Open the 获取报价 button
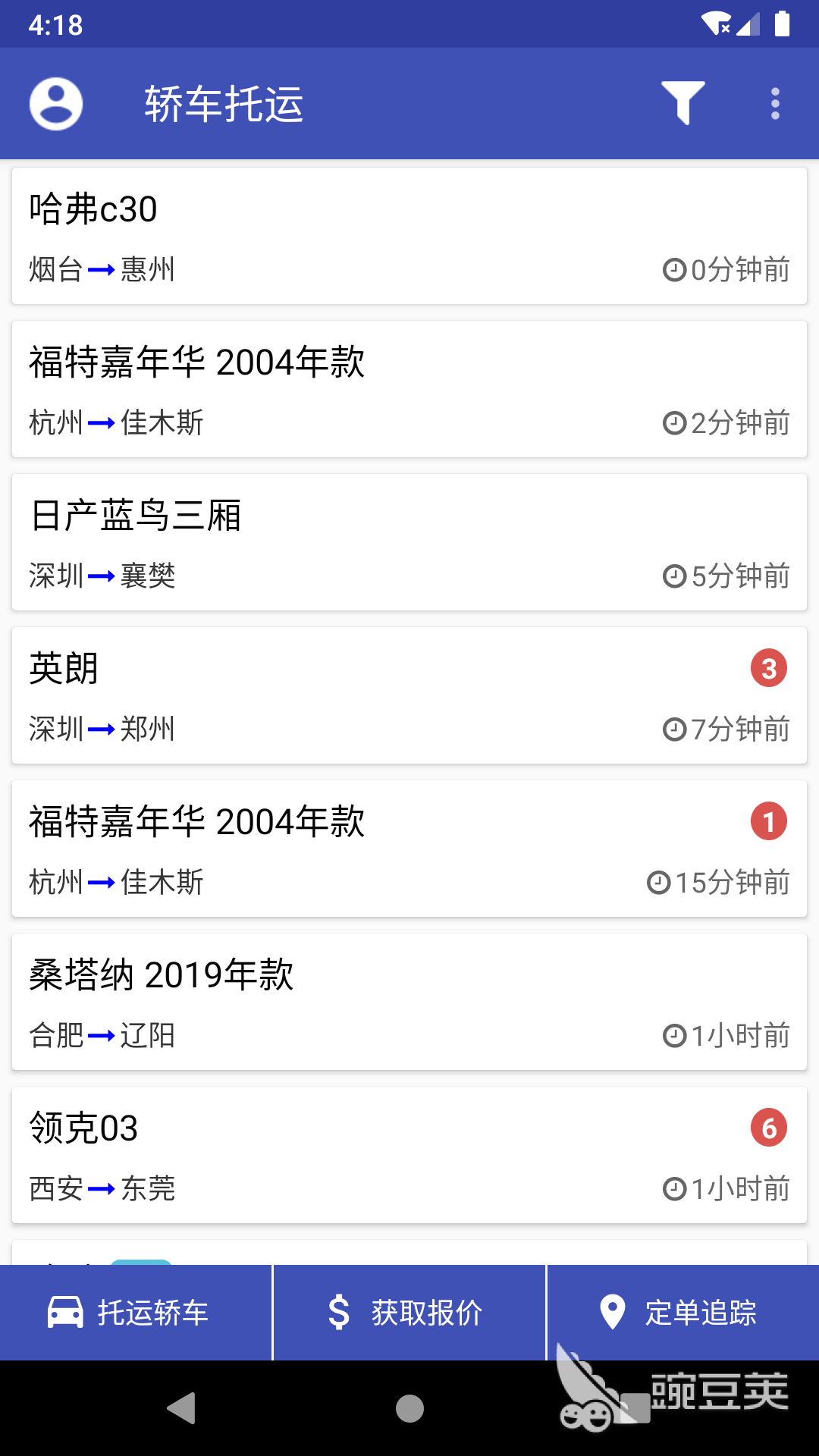The image size is (819, 1456). coord(408,1310)
